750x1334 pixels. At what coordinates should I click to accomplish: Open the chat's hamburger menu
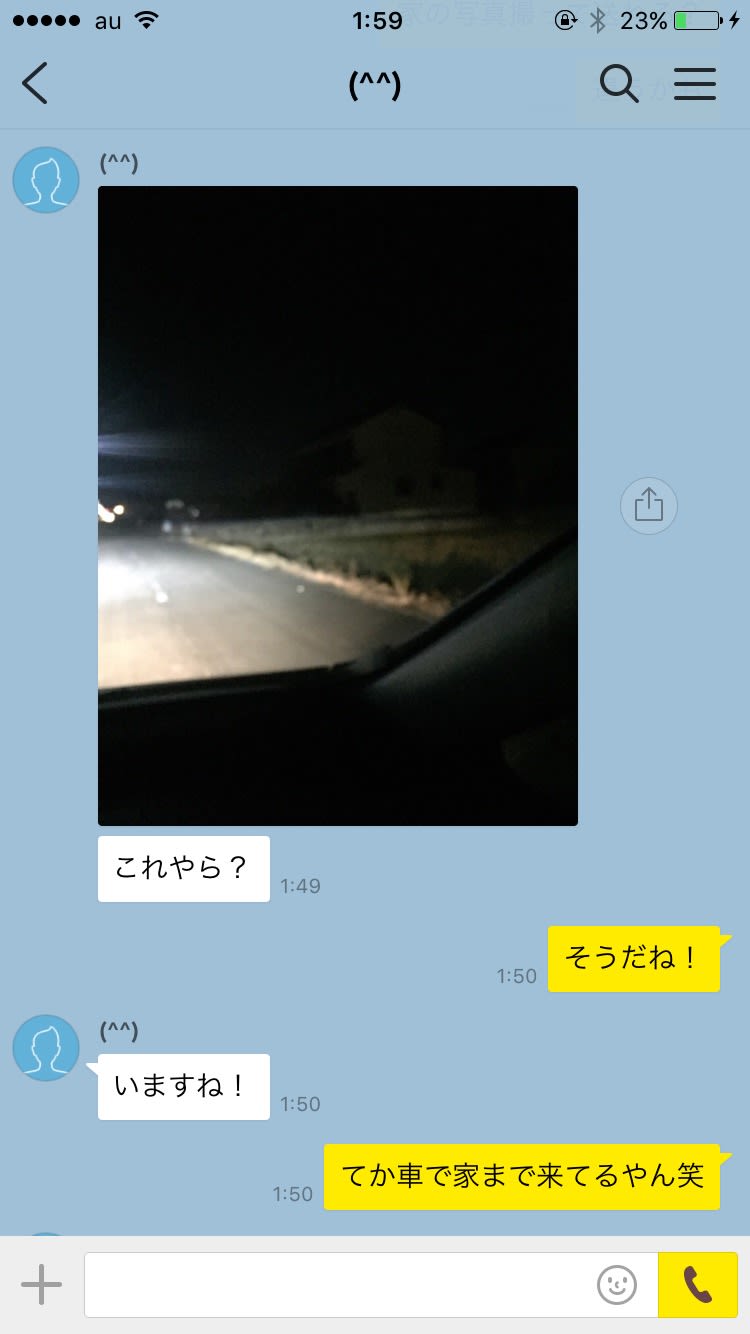click(x=695, y=84)
